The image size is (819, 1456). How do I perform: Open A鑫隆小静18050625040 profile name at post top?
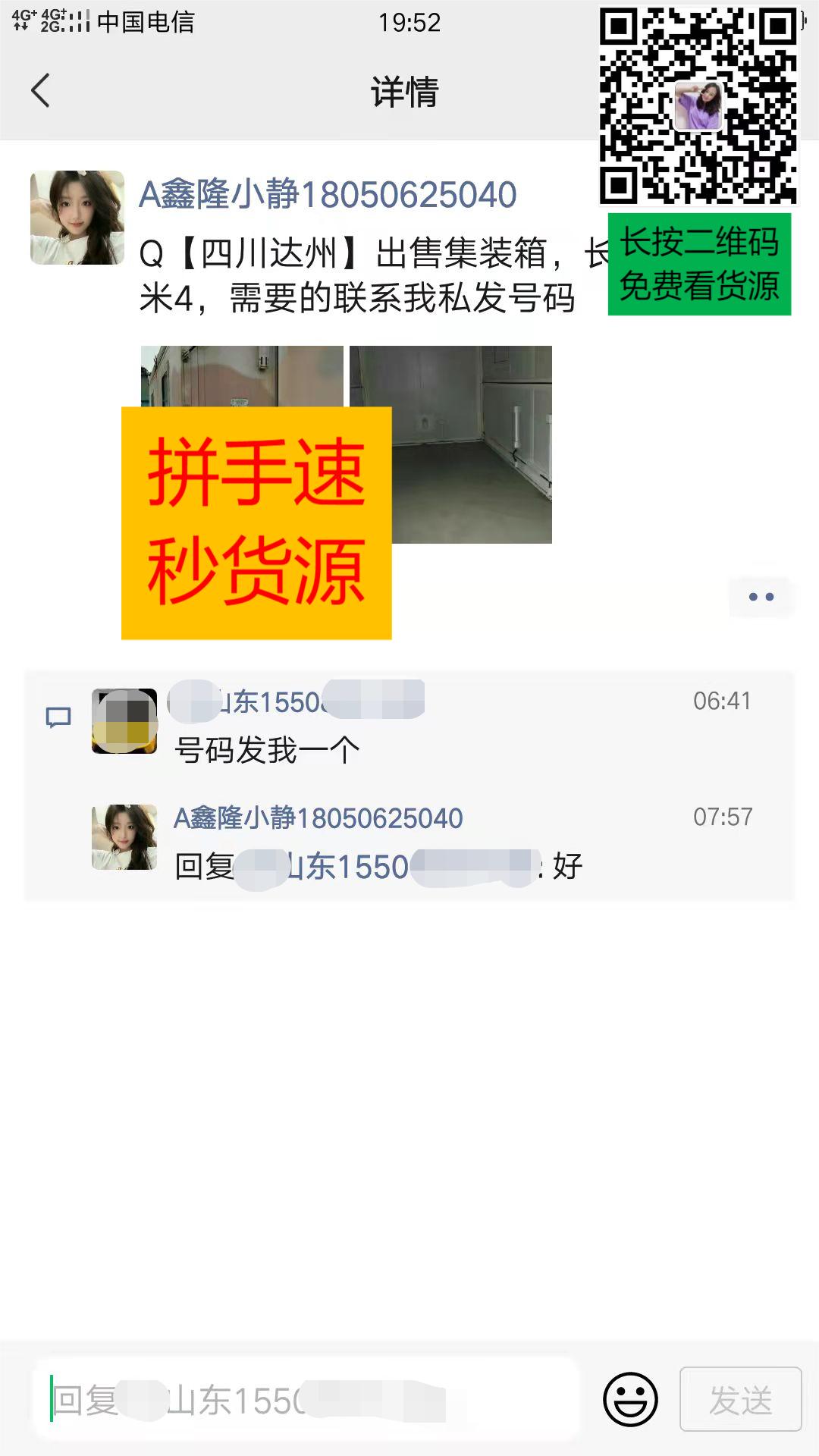pos(328,195)
